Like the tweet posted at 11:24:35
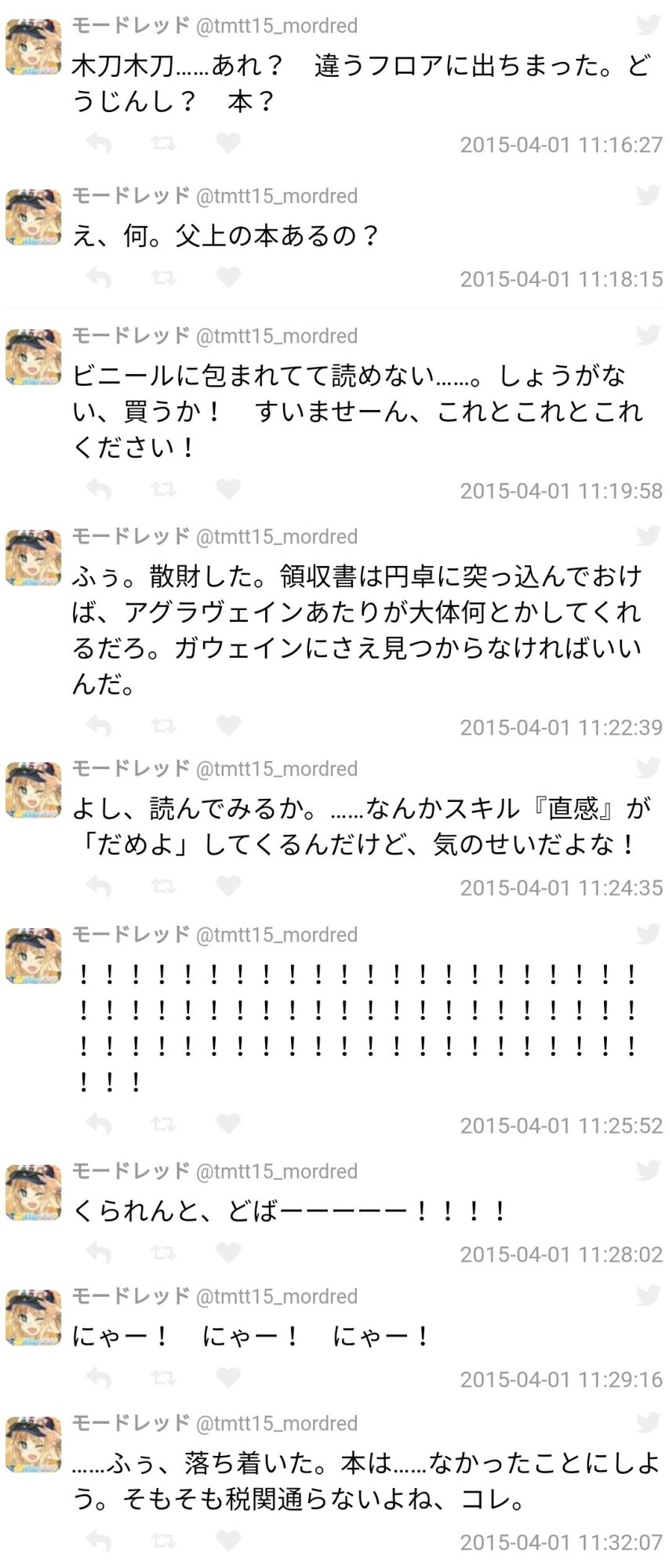 [x=227, y=886]
